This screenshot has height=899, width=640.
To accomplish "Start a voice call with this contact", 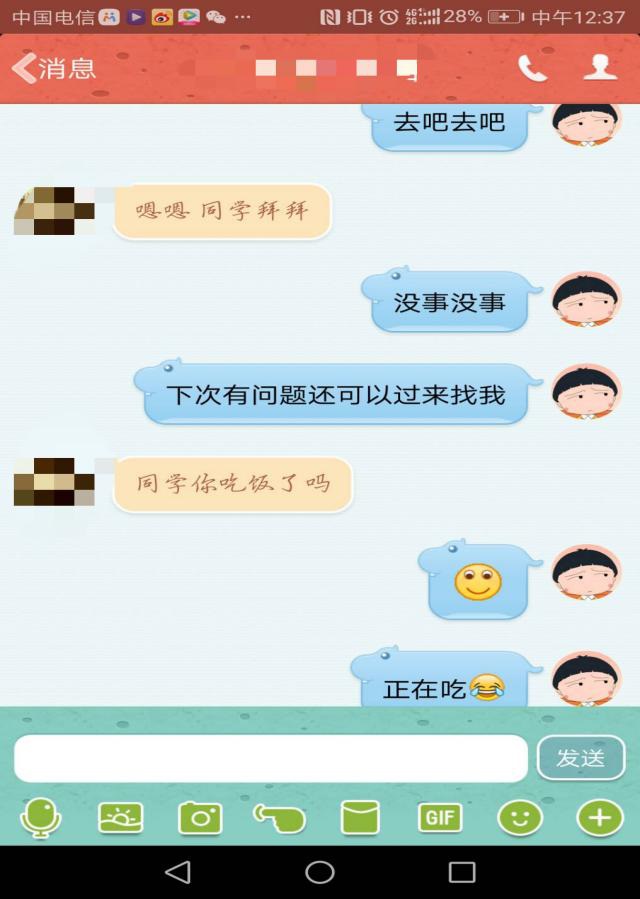I will click(x=532, y=68).
